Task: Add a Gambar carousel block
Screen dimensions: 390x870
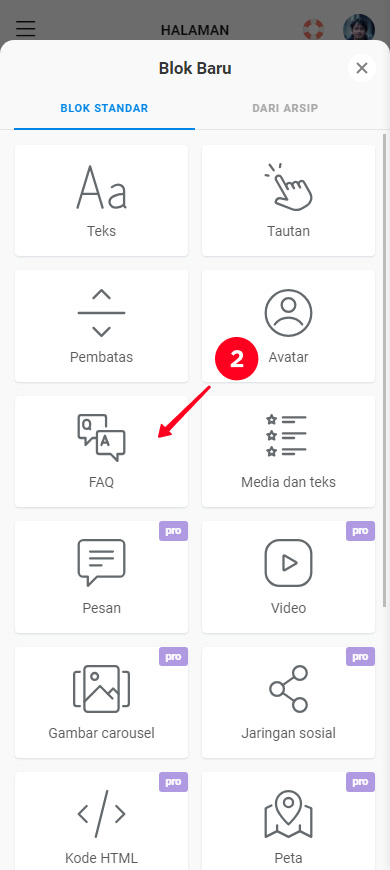Action: (102, 702)
